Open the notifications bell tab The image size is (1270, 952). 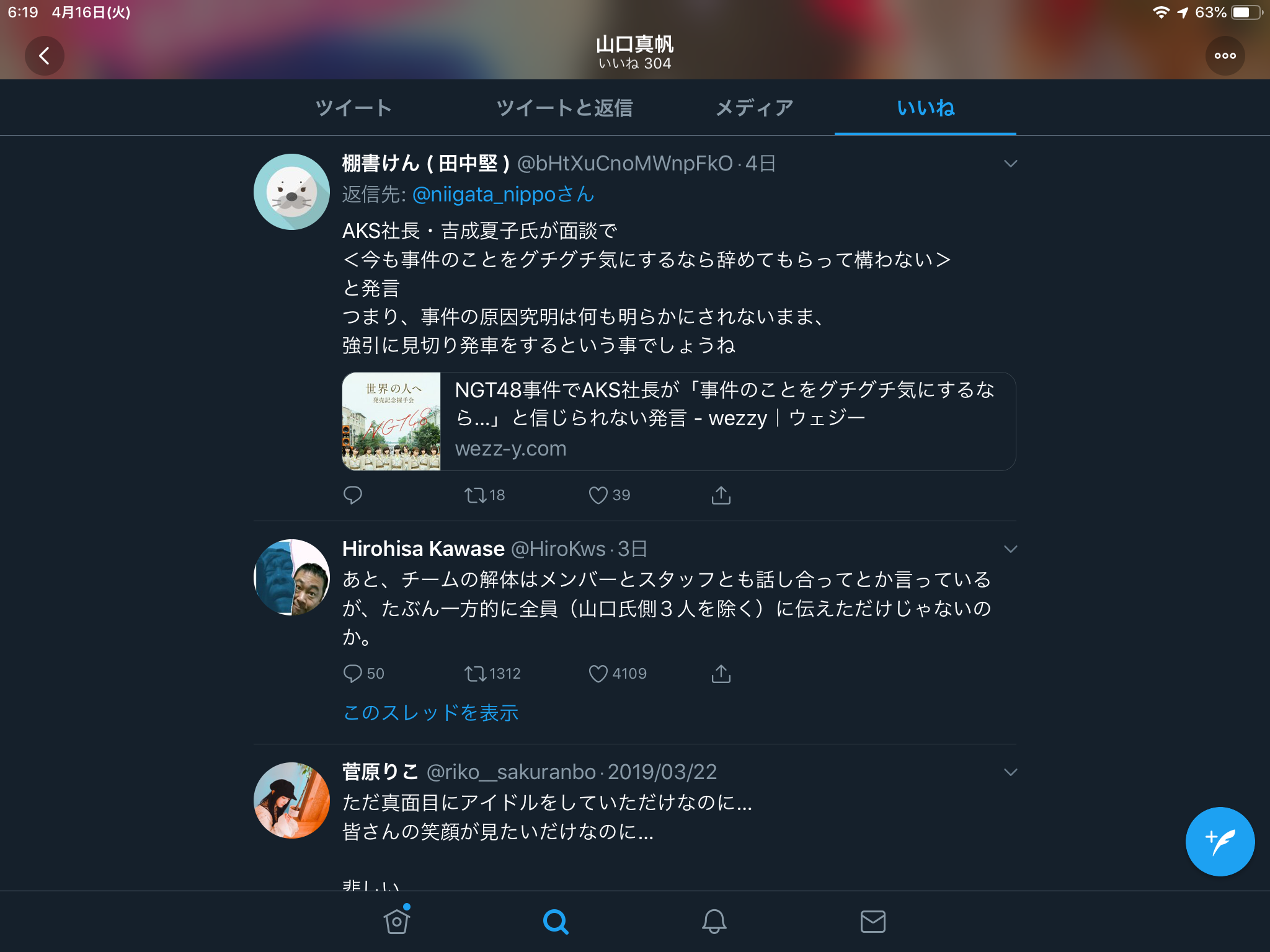(x=714, y=921)
